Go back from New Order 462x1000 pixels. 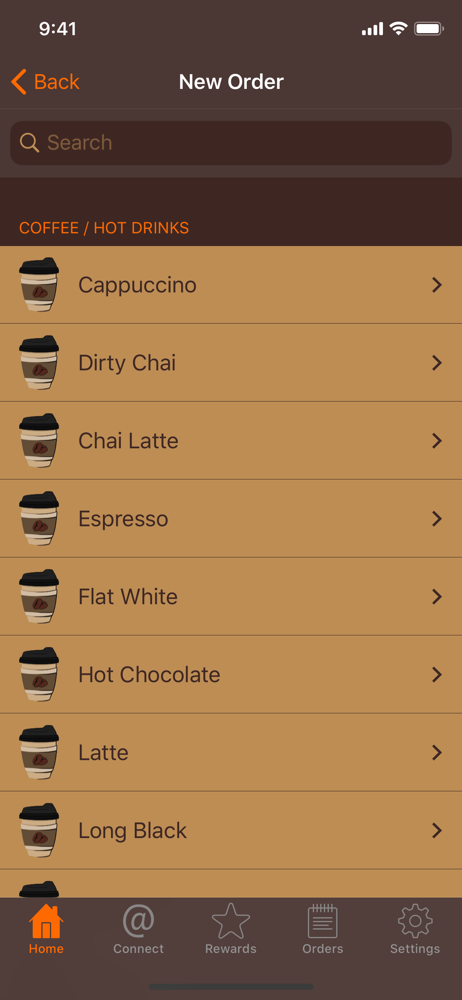click(x=45, y=82)
